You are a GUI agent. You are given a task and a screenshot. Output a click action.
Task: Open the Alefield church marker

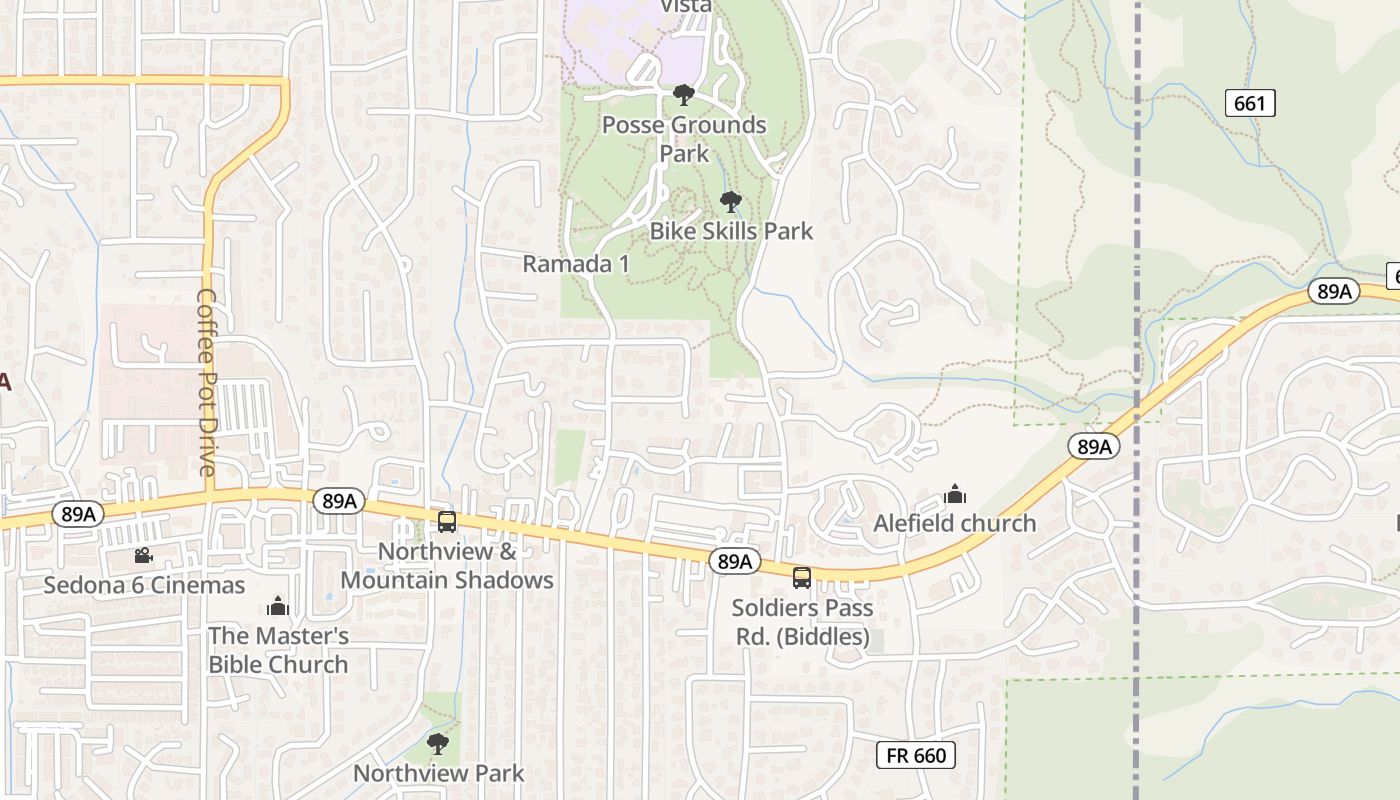click(955, 494)
